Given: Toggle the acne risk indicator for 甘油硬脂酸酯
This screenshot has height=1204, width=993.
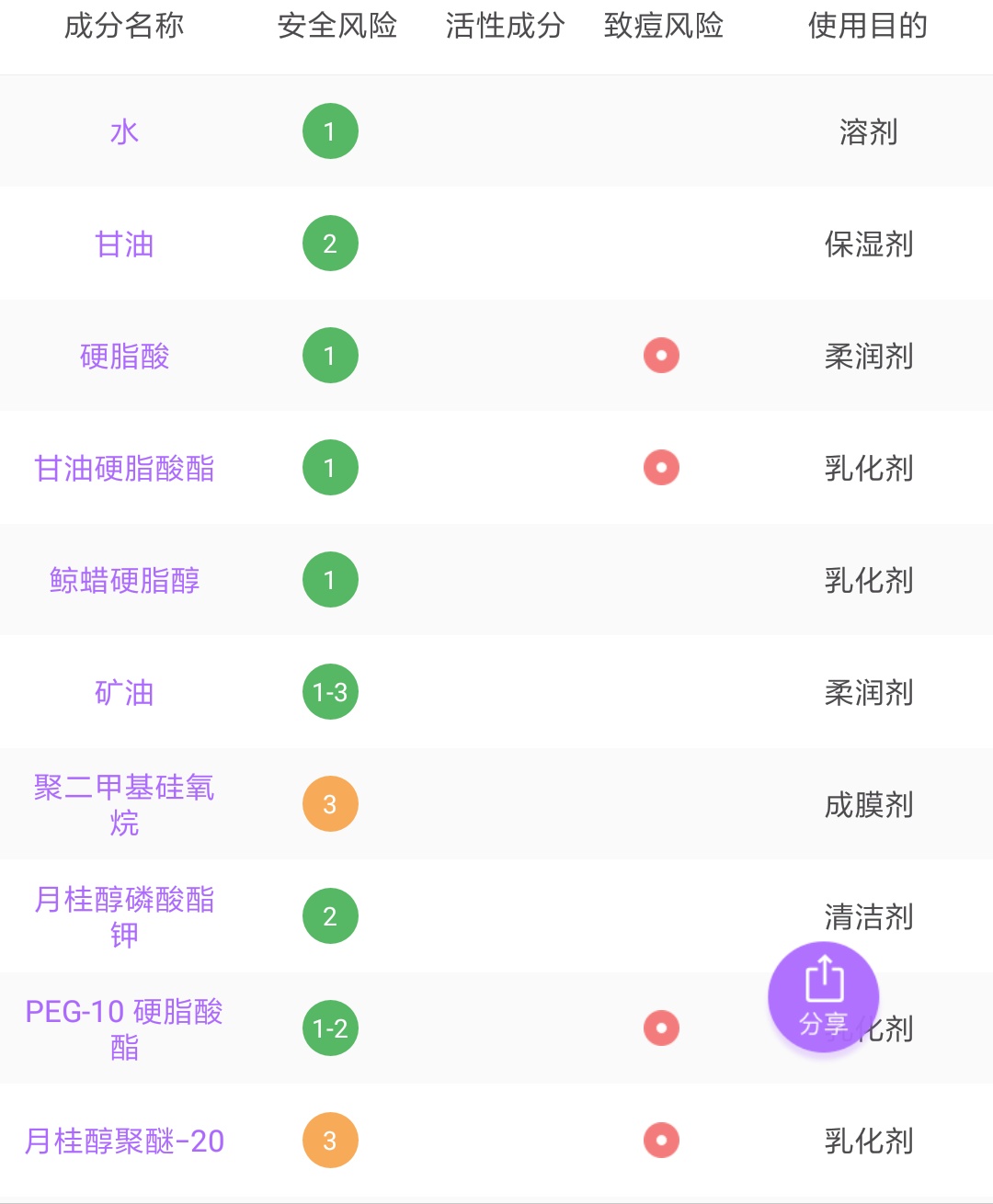Looking at the screenshot, I should [x=661, y=467].
